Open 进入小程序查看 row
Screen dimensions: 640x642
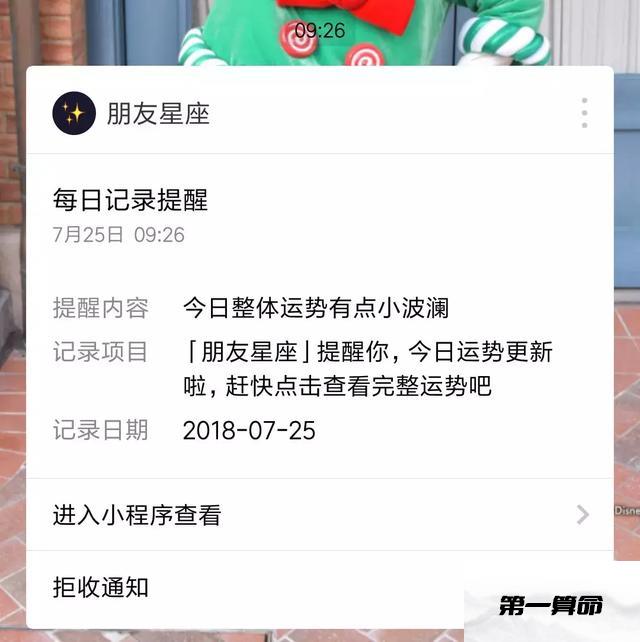(x=320, y=515)
